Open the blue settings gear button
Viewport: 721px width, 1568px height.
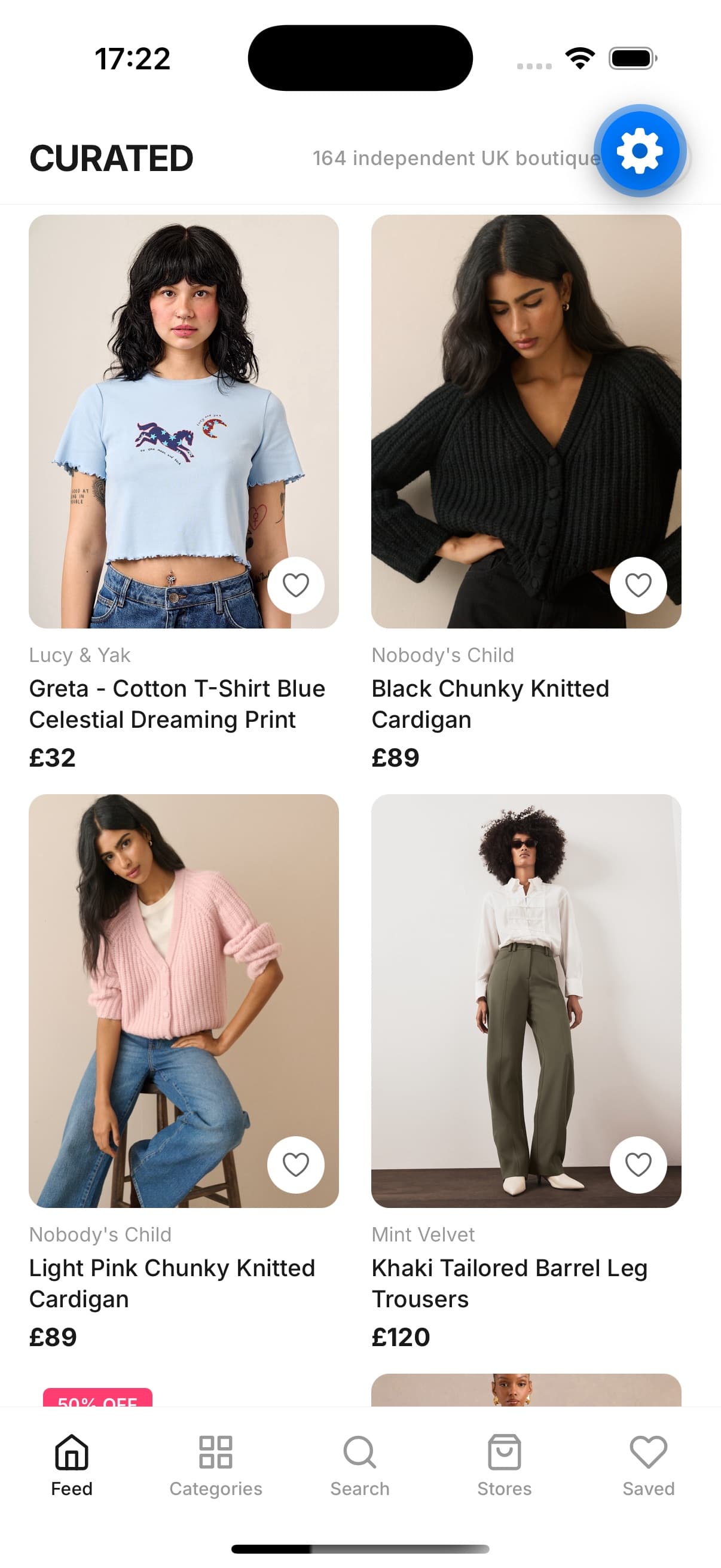click(640, 150)
